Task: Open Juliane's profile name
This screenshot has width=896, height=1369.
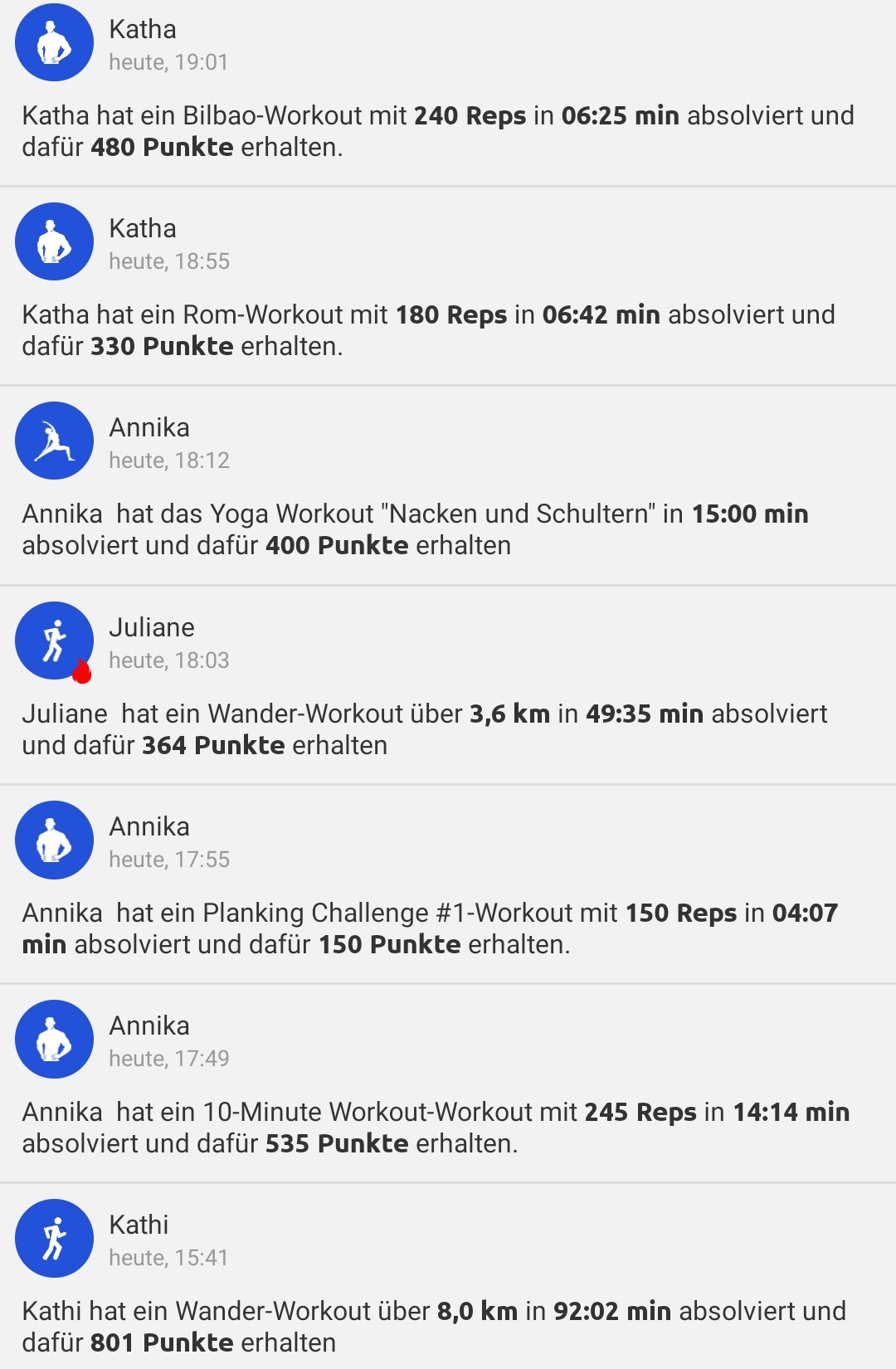Action: (x=153, y=628)
